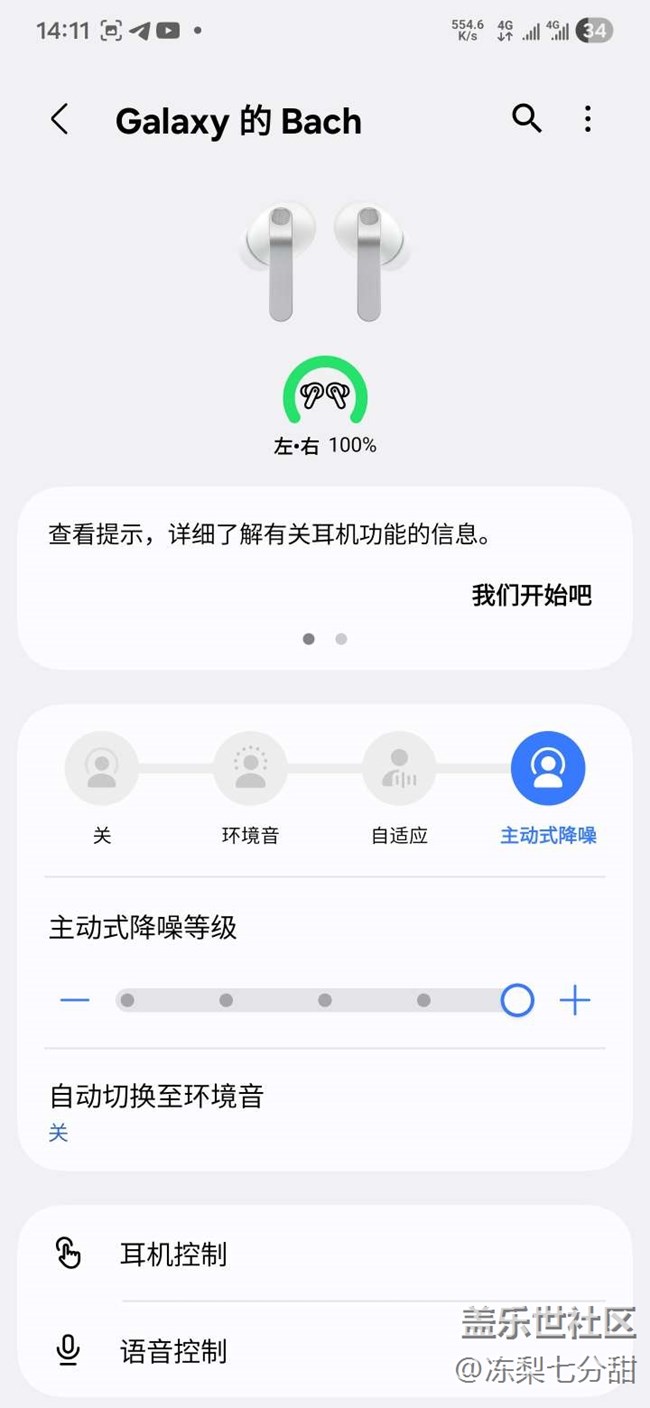Go back from Galaxy 的 Bach page

click(60, 120)
